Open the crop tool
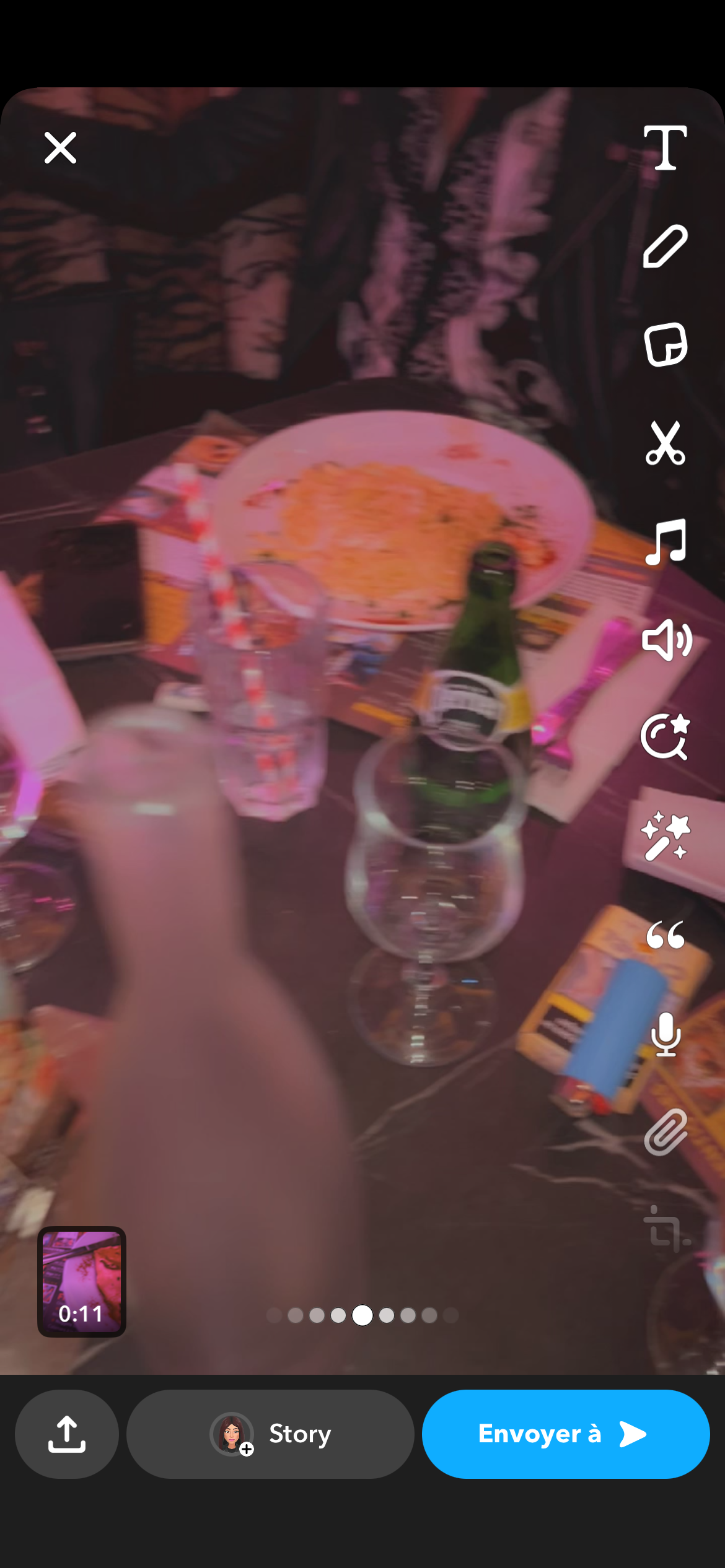The width and height of the screenshot is (725, 1568). click(x=666, y=1230)
